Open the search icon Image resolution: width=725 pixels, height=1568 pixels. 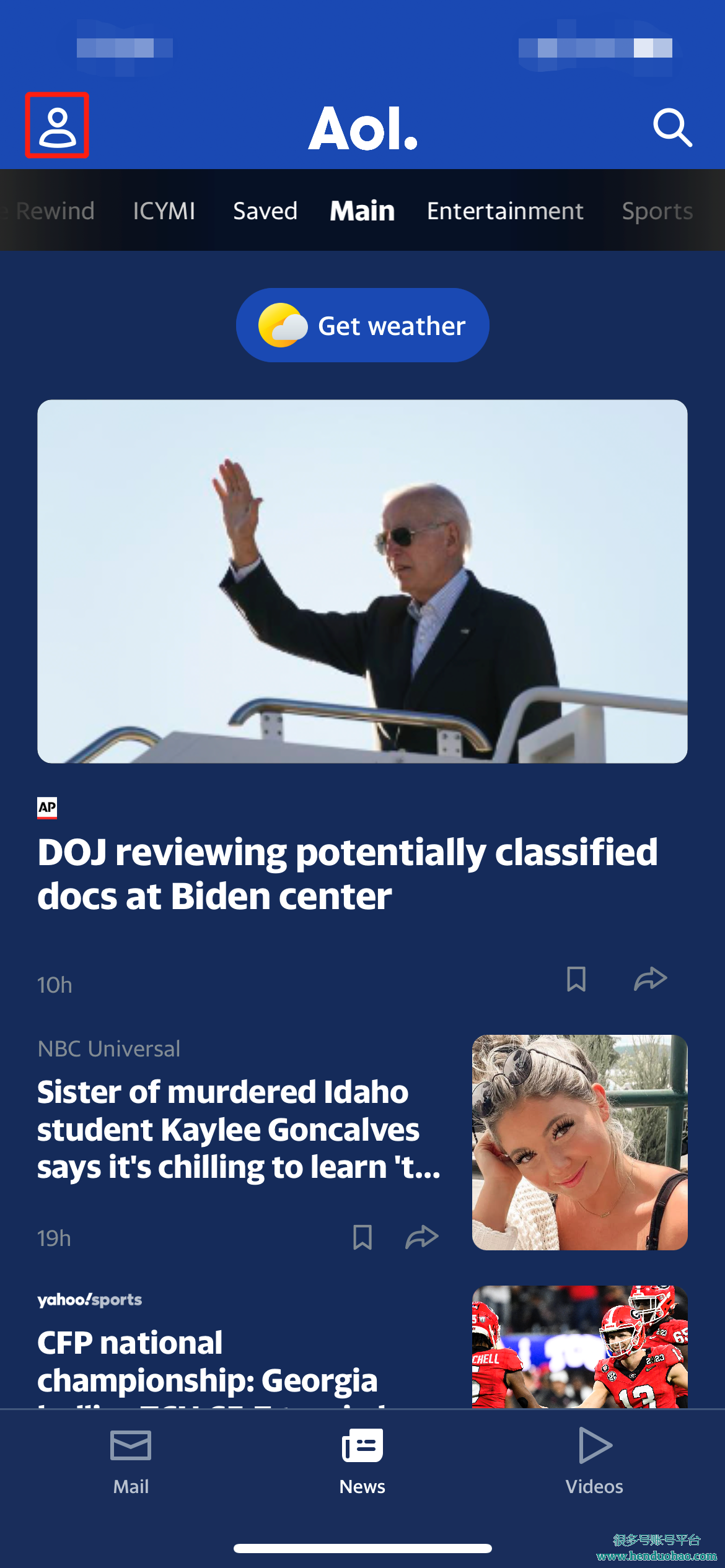[672, 128]
